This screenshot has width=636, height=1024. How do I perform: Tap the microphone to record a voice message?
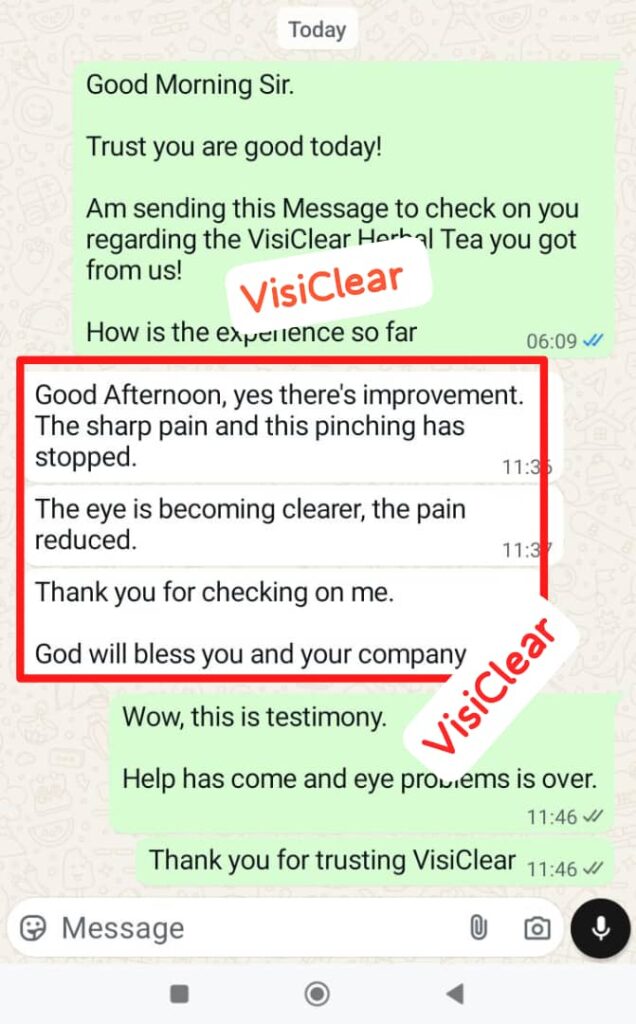pyautogui.click(x=600, y=928)
